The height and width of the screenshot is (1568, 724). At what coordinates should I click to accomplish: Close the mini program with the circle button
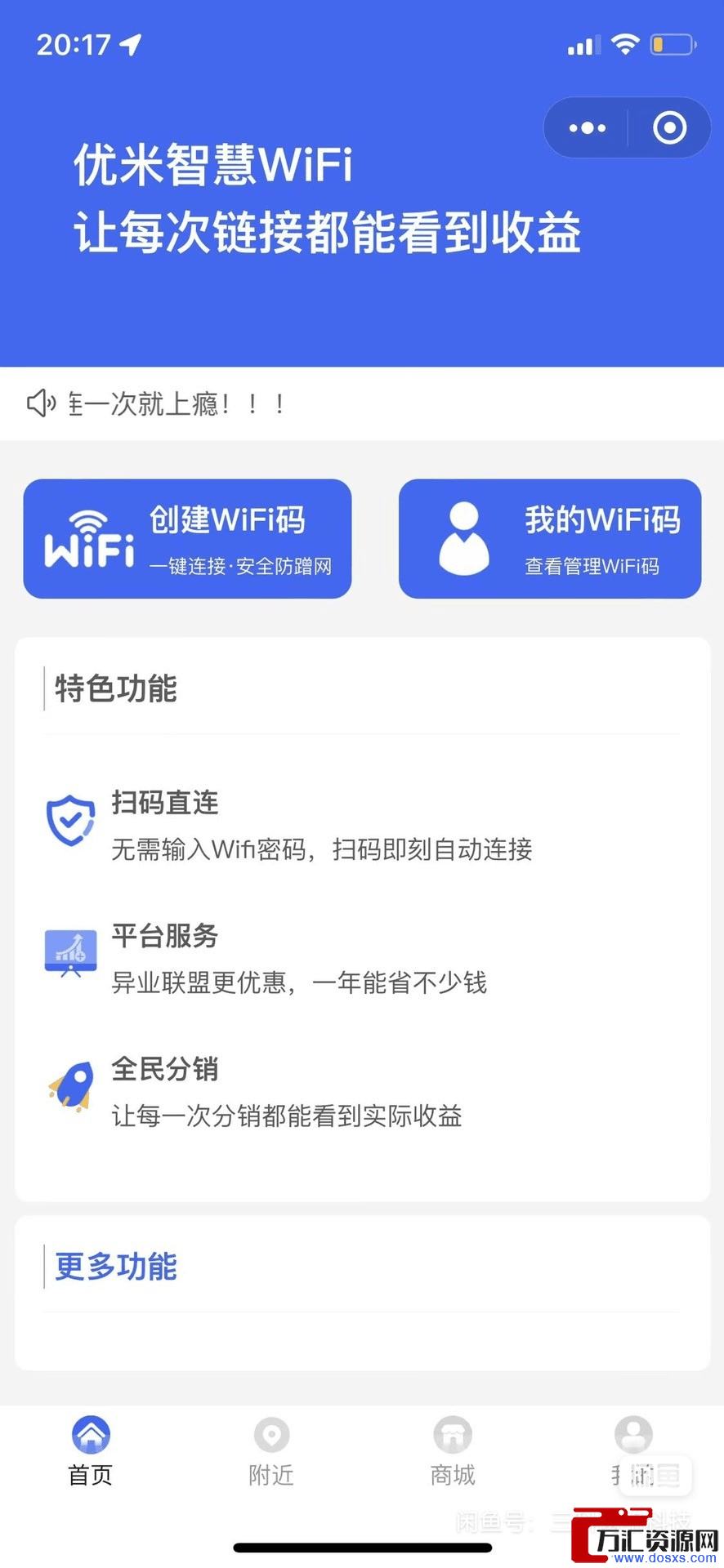[x=669, y=128]
